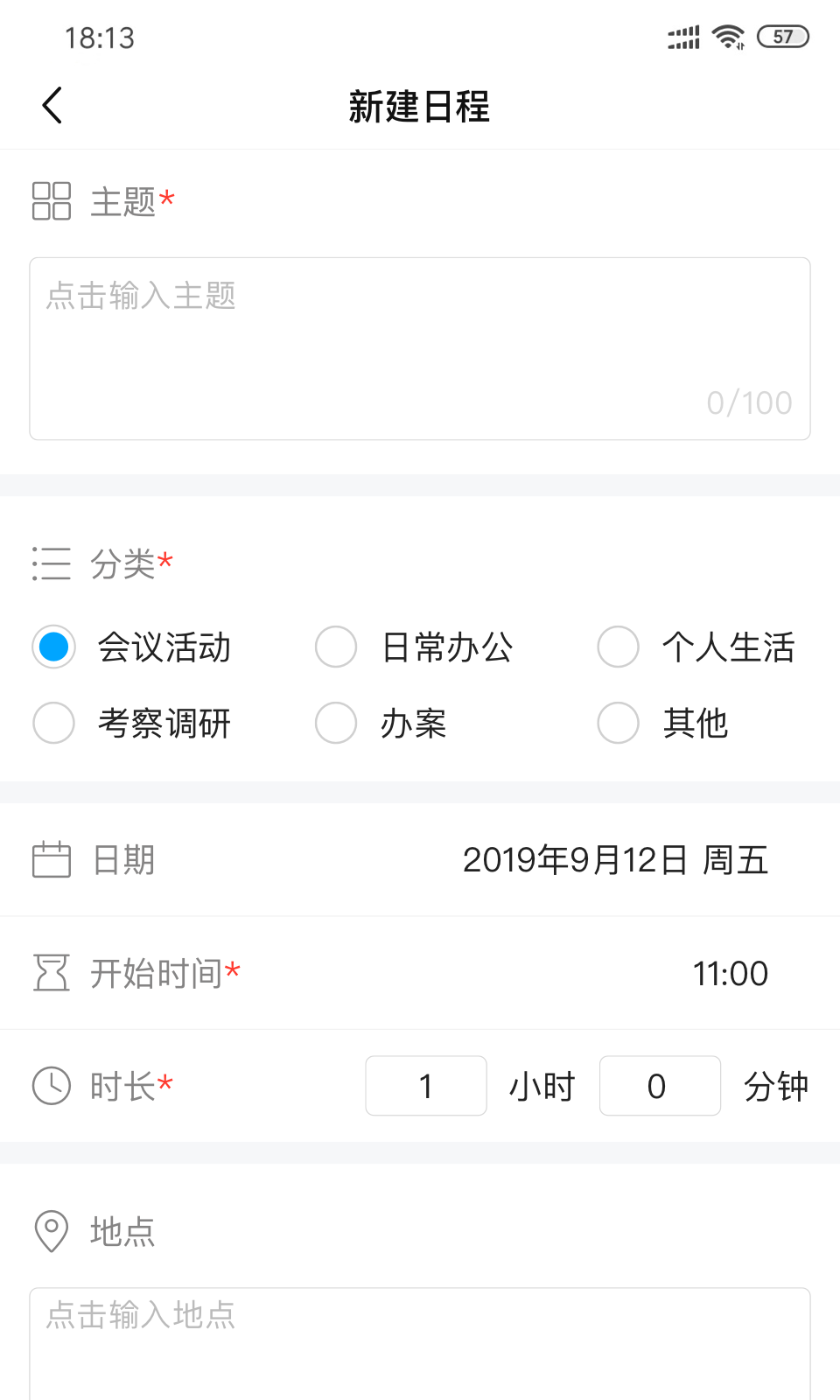Change the 开始时间 start time
The height and width of the screenshot is (1400, 840).
(730, 974)
